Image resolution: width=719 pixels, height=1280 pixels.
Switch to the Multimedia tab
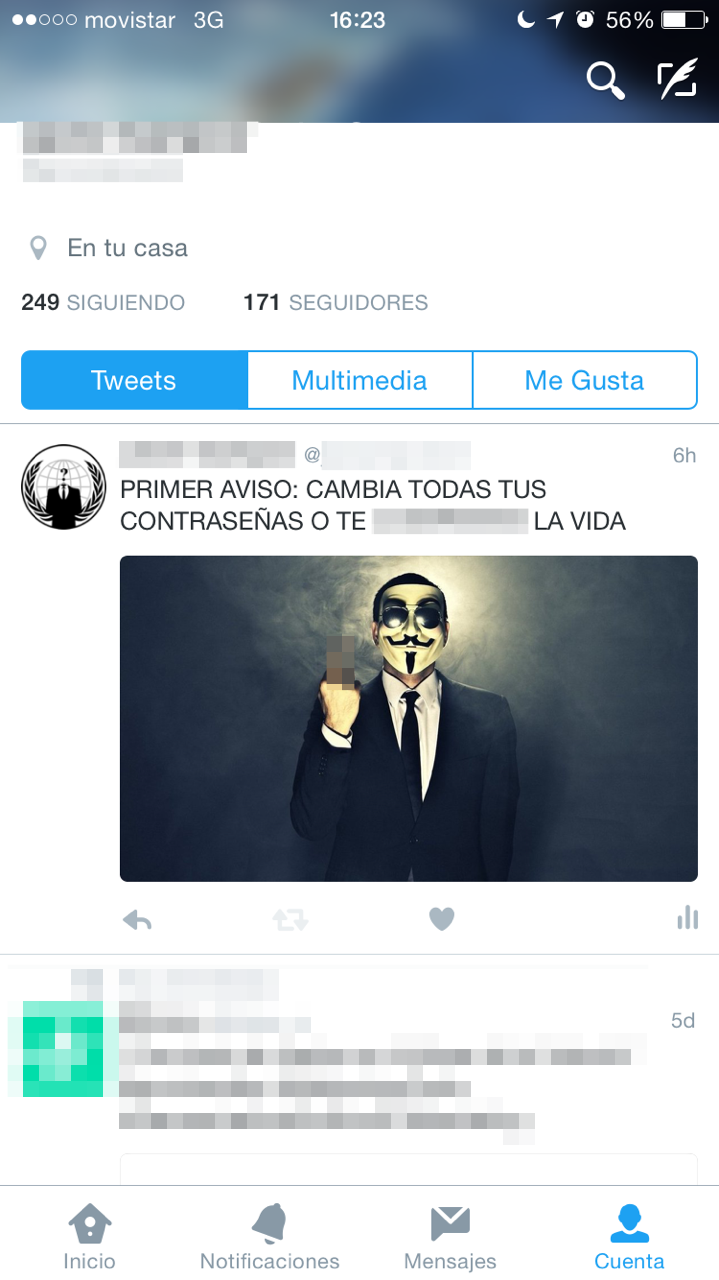(x=359, y=380)
